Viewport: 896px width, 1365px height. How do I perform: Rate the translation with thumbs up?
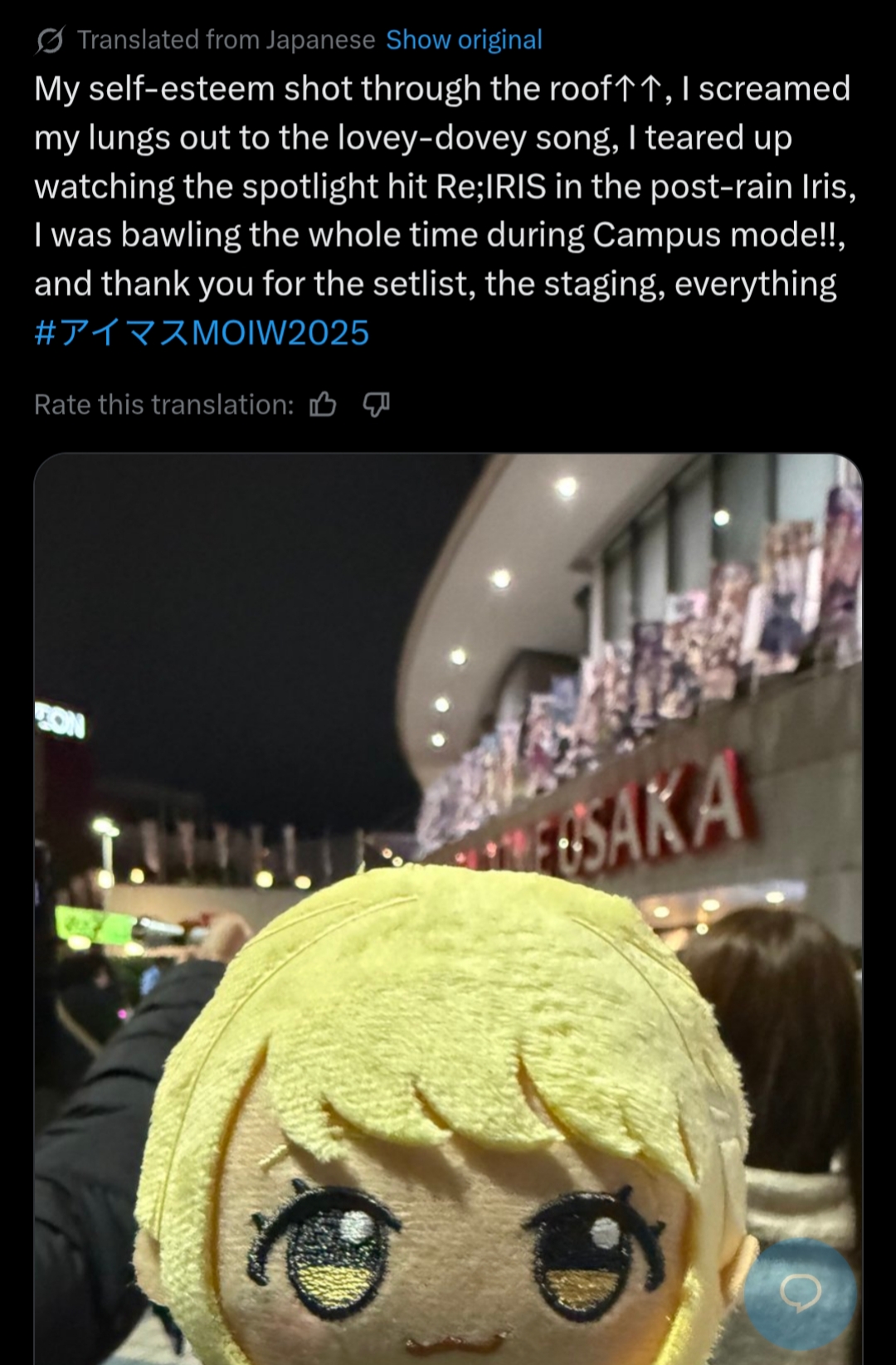pos(323,404)
